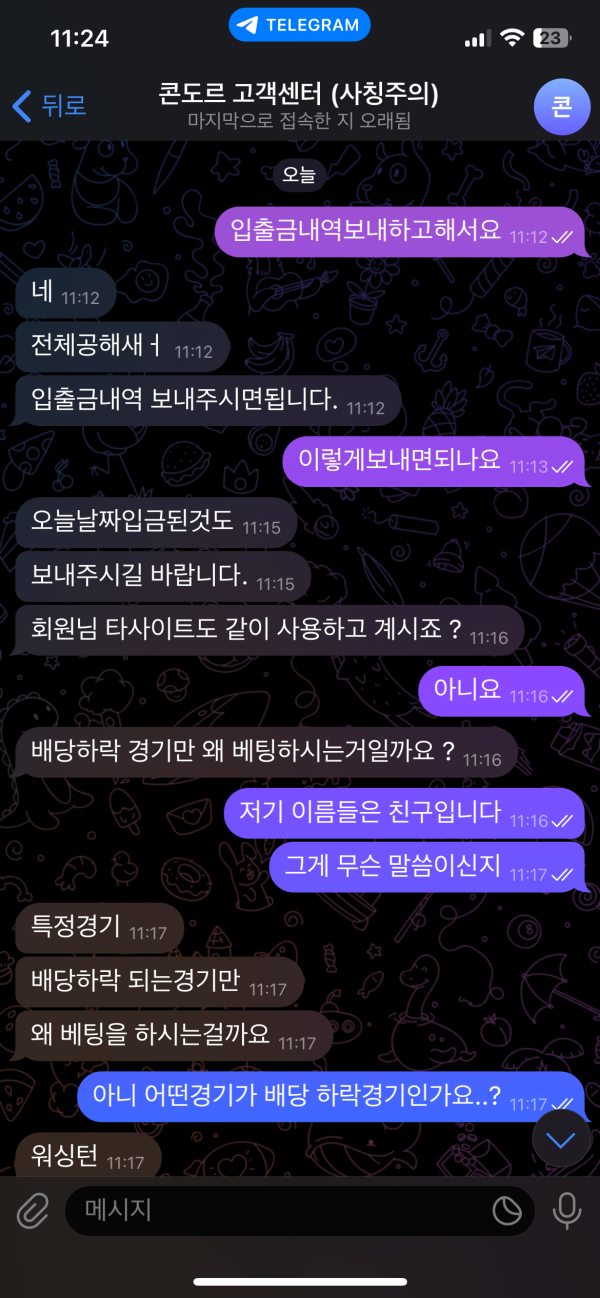The image size is (600, 1298).
Task: Return to the Telegram pill in the status bar
Action: coord(299,25)
